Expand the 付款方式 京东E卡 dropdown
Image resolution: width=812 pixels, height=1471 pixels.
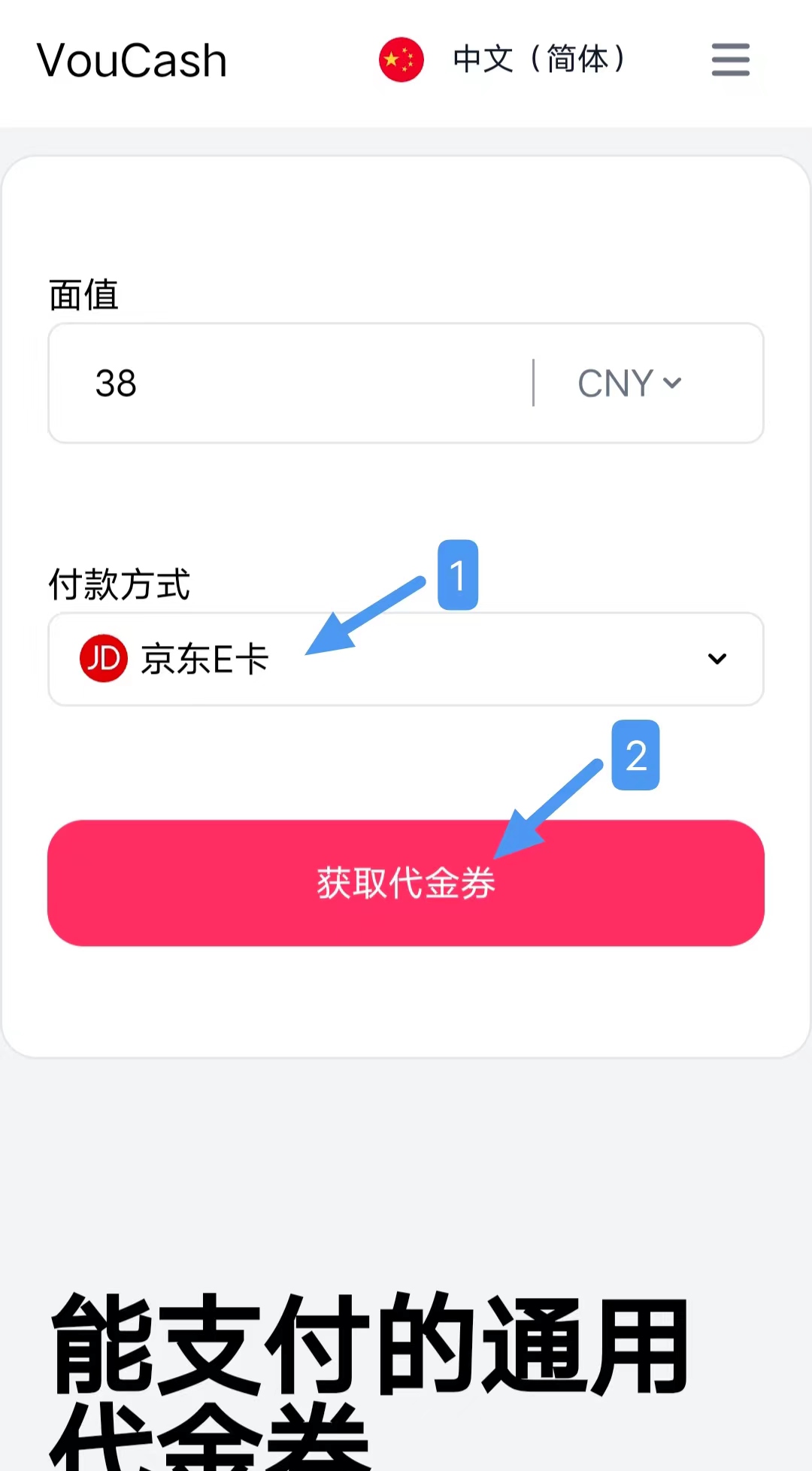(x=406, y=659)
